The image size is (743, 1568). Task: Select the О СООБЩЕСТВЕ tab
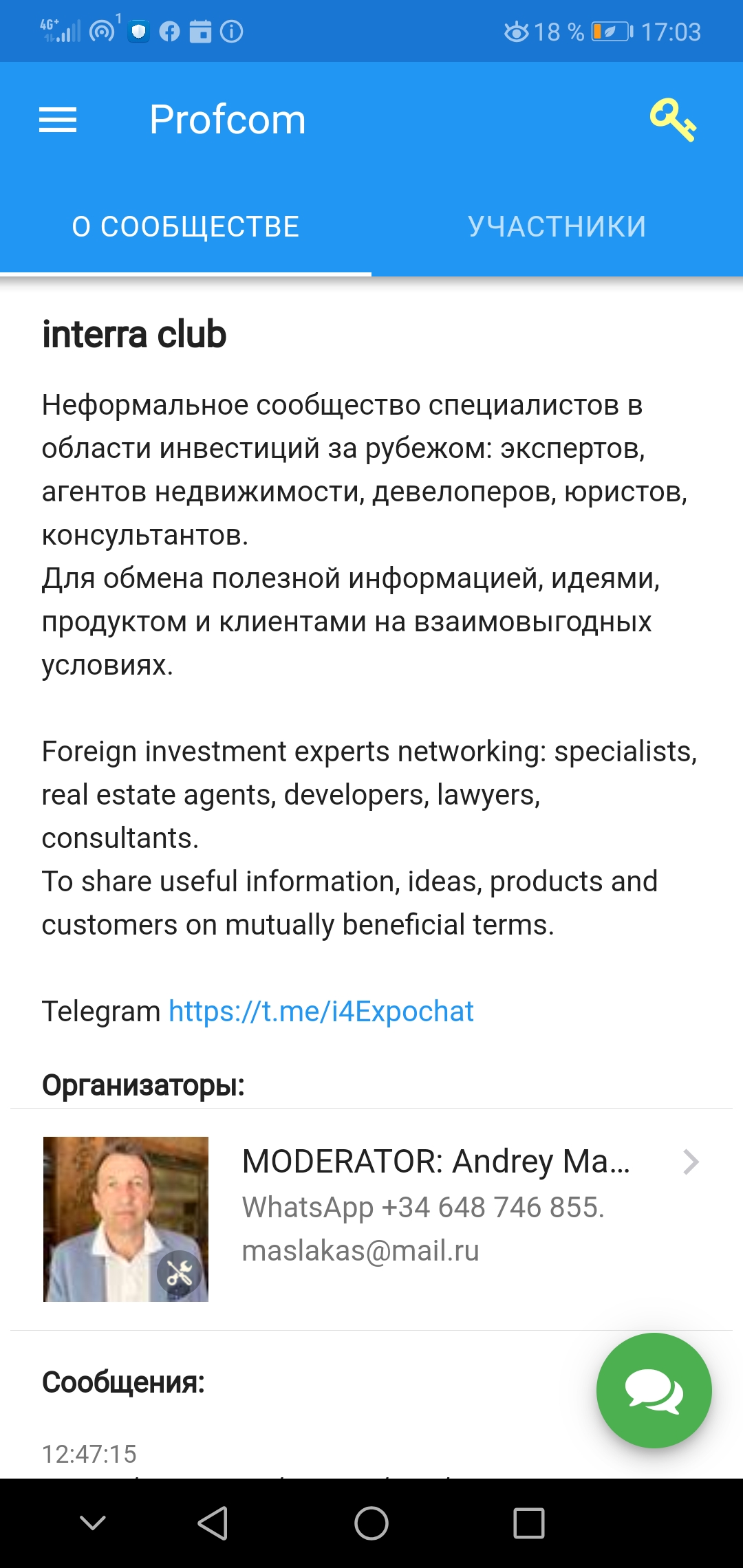[186, 227]
